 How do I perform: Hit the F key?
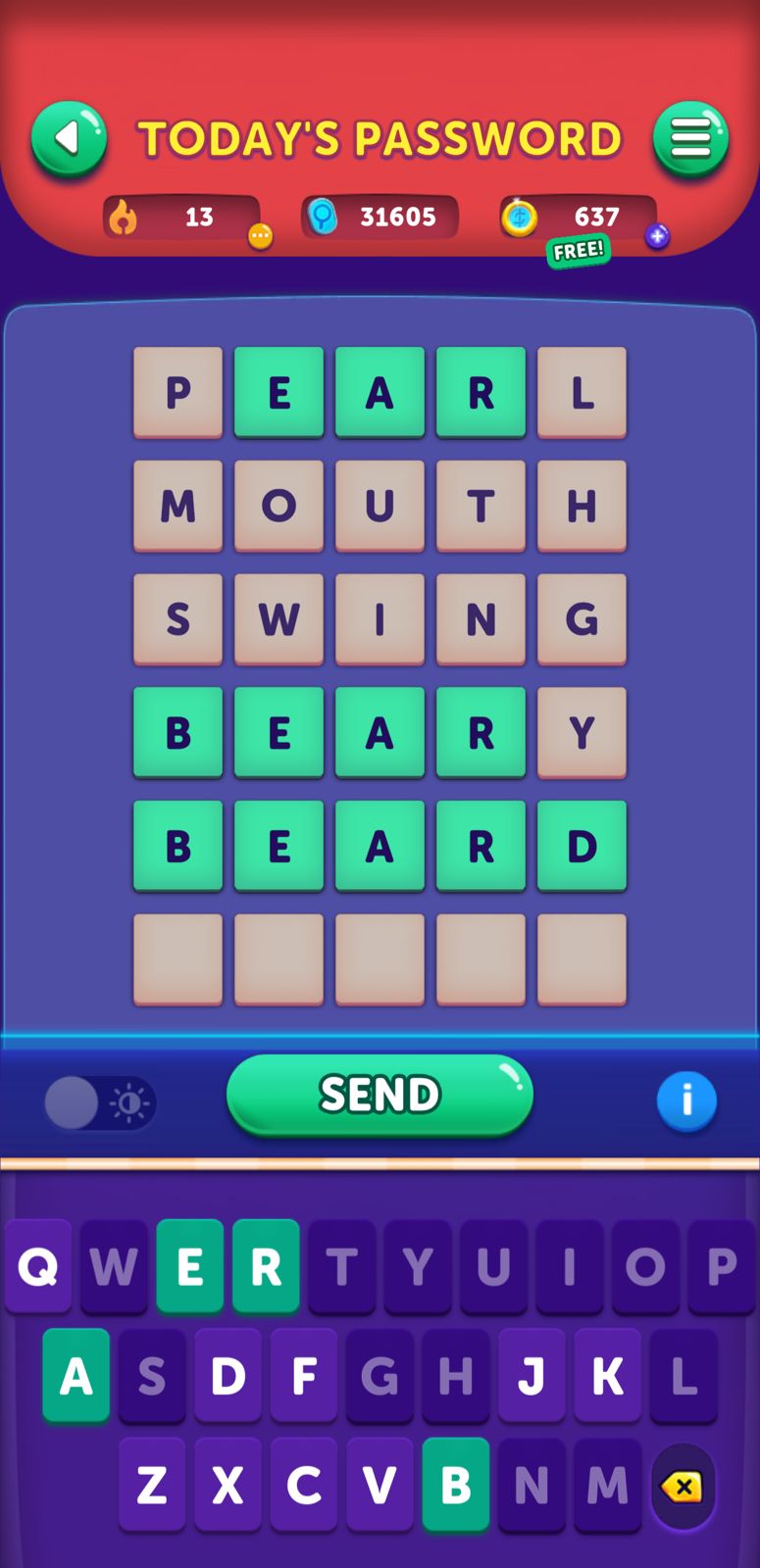click(304, 1376)
